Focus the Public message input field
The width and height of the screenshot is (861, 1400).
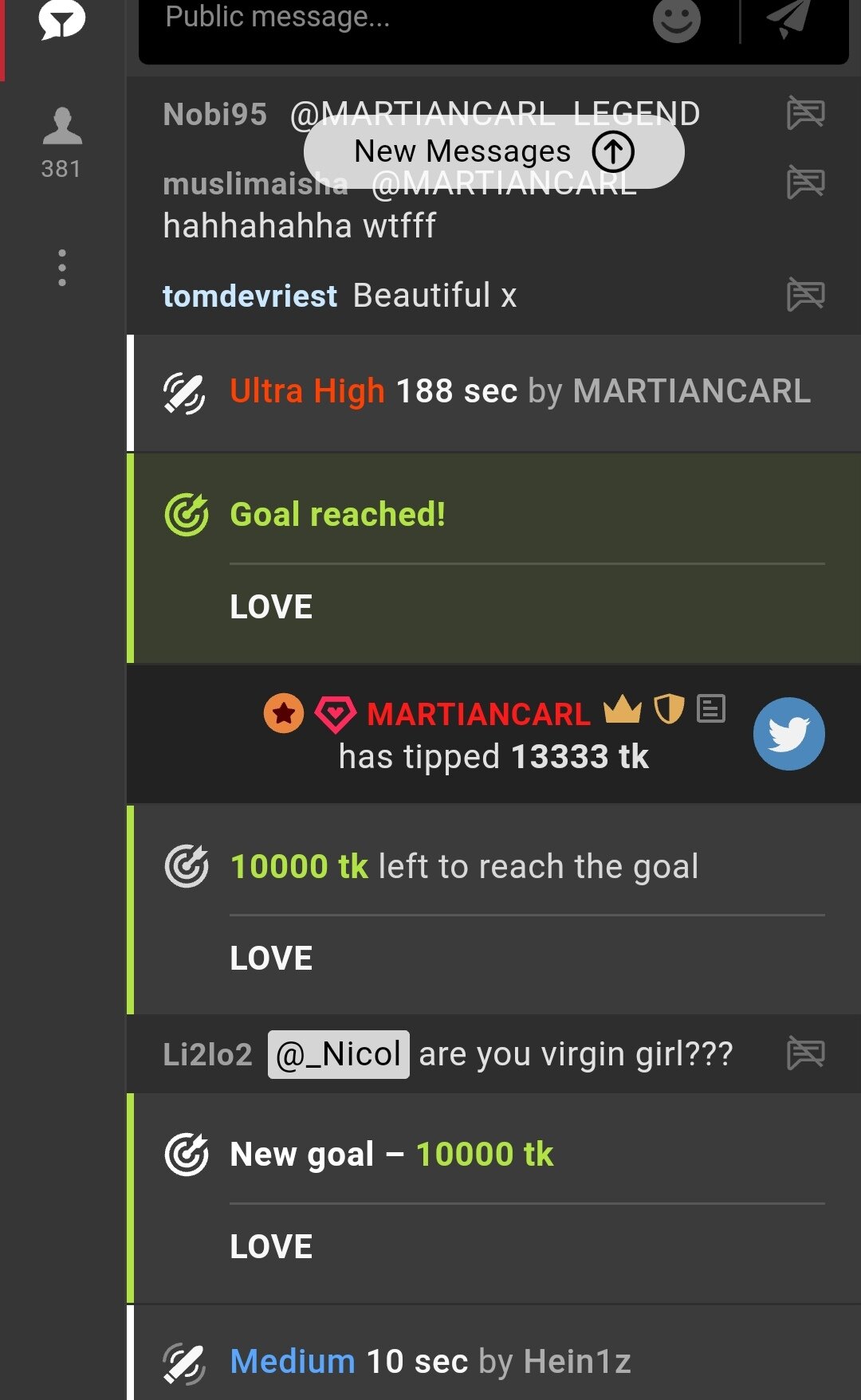[x=383, y=18]
